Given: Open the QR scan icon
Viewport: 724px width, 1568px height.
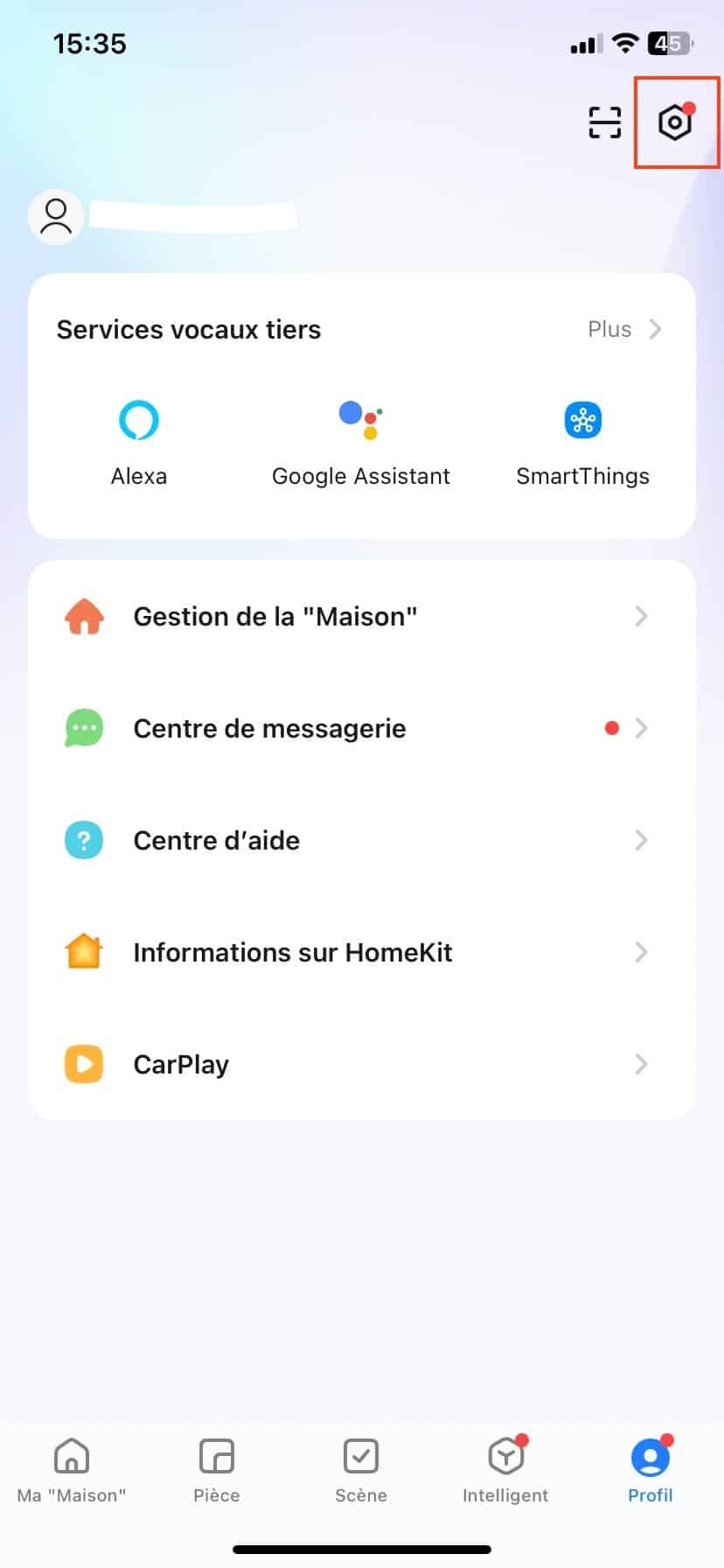Looking at the screenshot, I should (605, 122).
